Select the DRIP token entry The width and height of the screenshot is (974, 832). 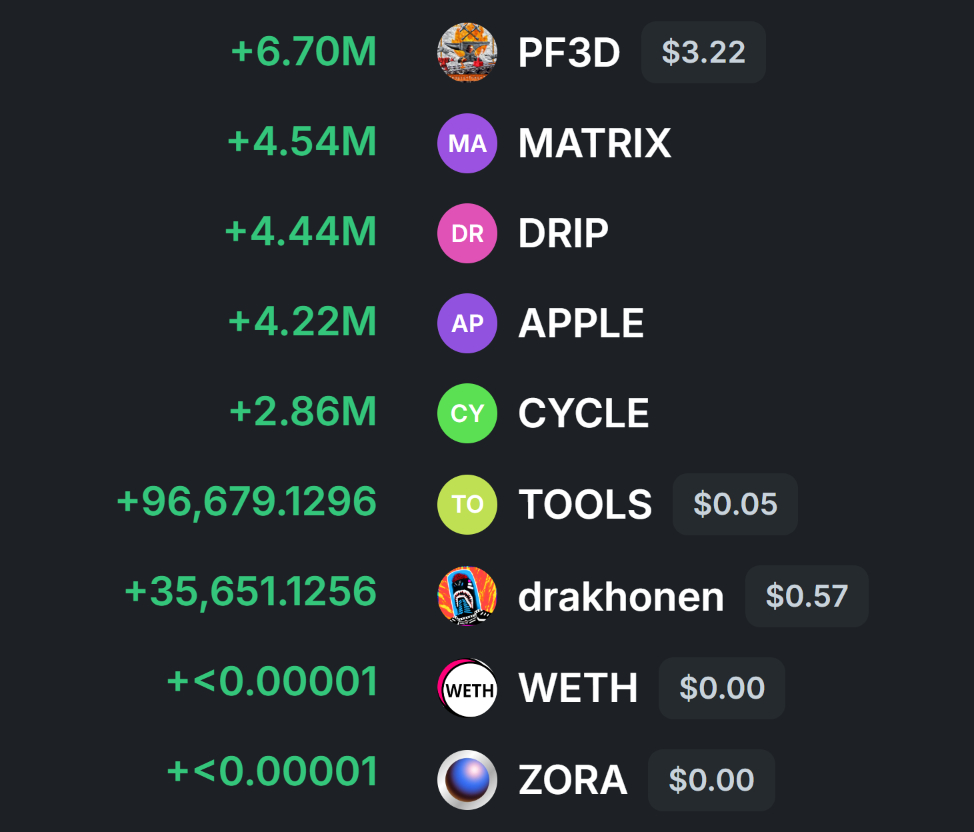click(x=563, y=234)
